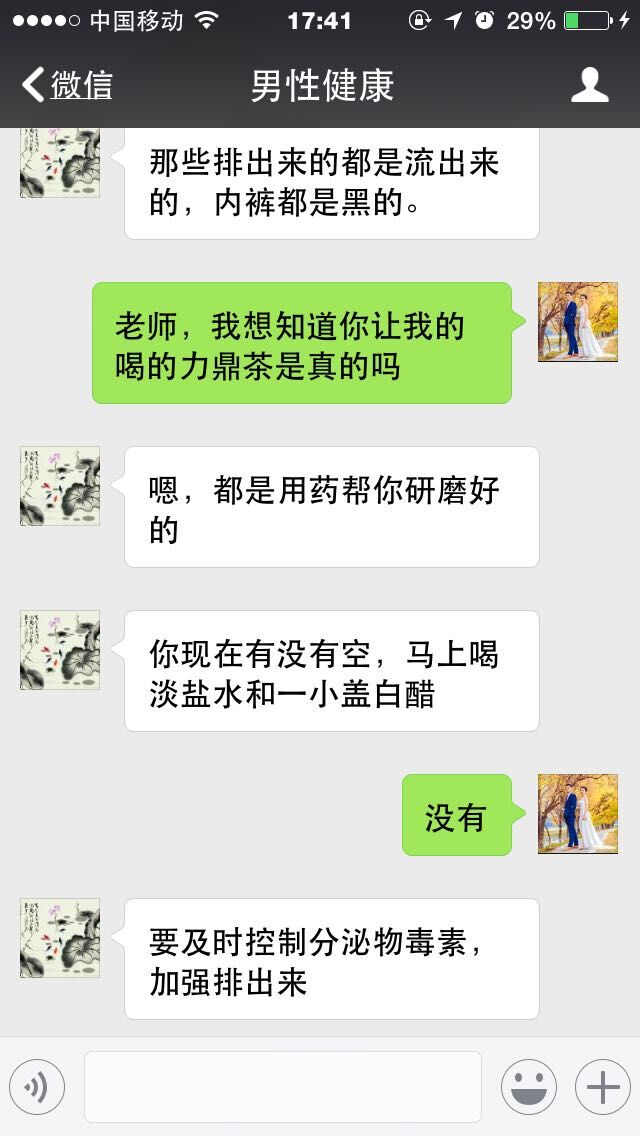
Task: Open contact avatar beside 你现在有没有空 message
Action: (60, 650)
